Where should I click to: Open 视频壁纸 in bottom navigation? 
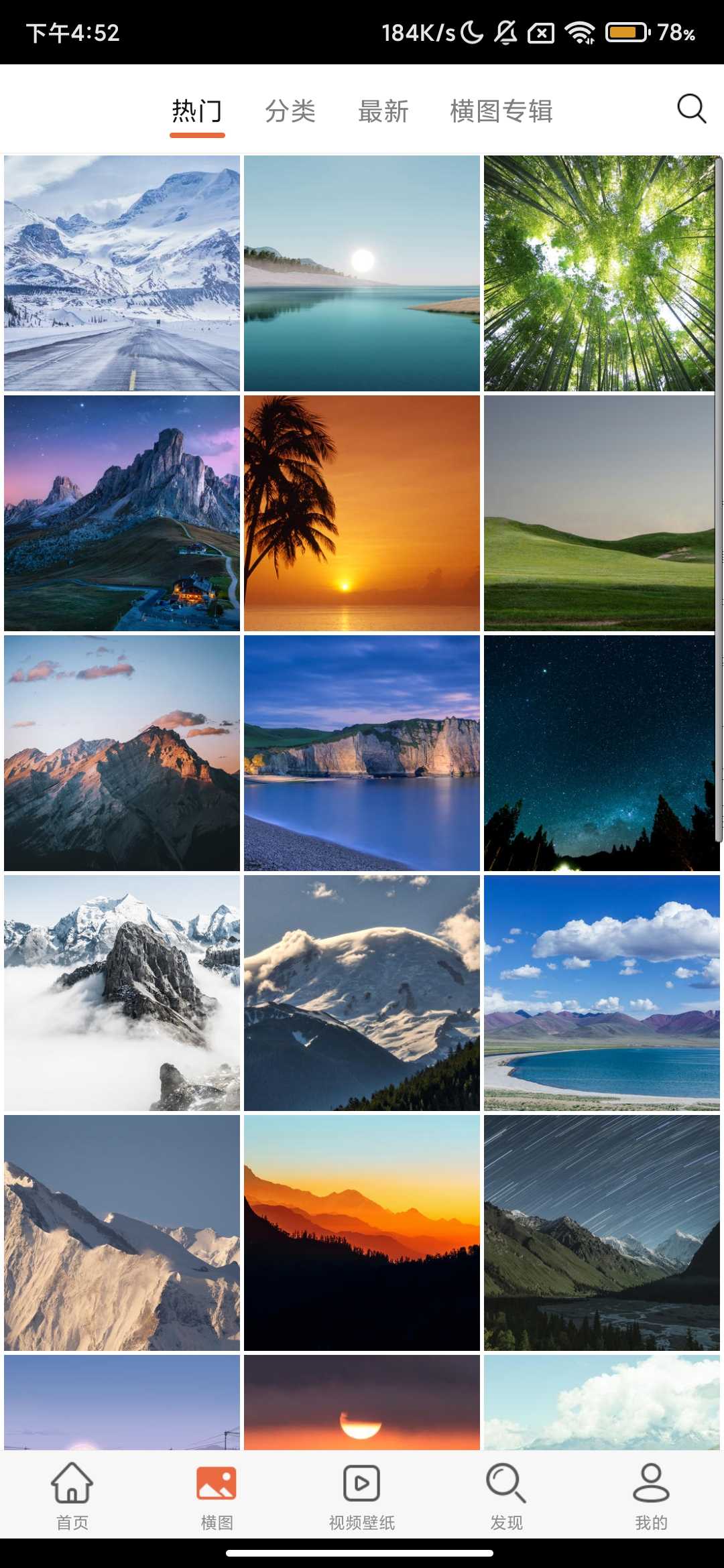[x=362, y=1493]
